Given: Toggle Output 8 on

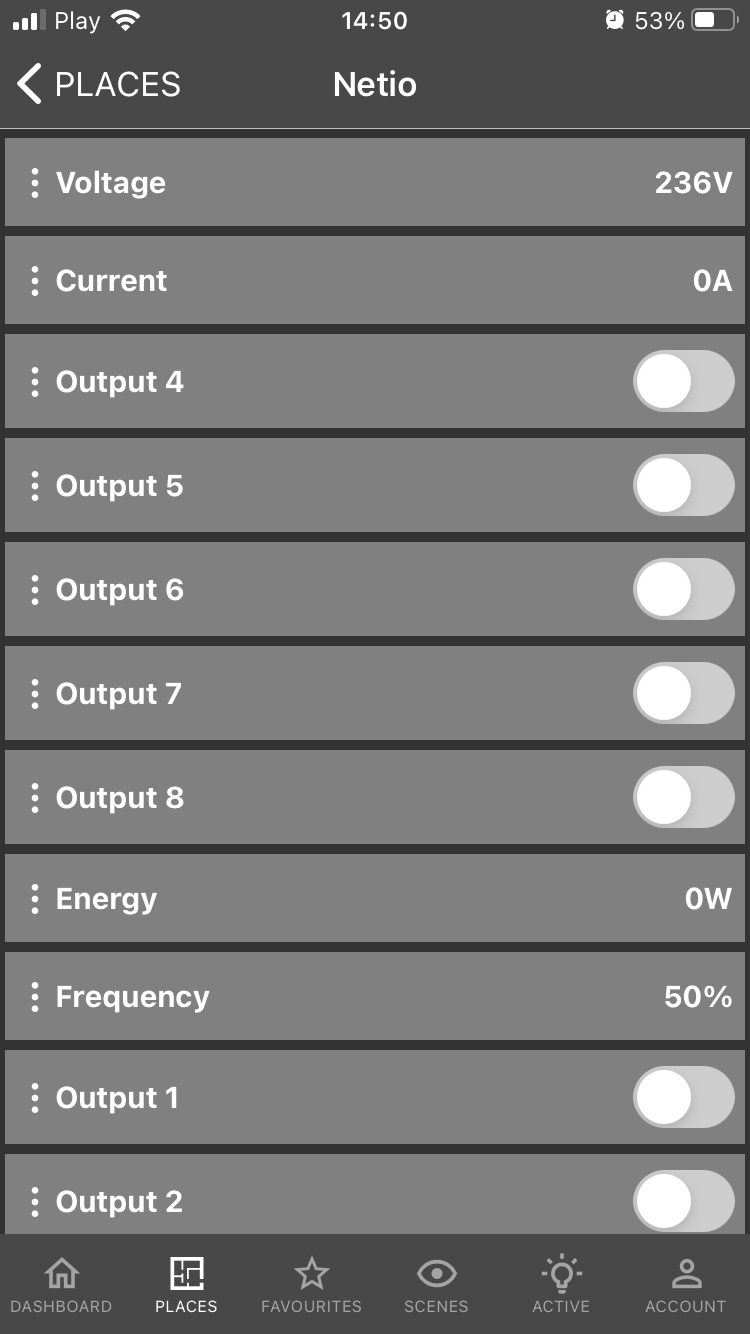Looking at the screenshot, I should click(x=684, y=797).
